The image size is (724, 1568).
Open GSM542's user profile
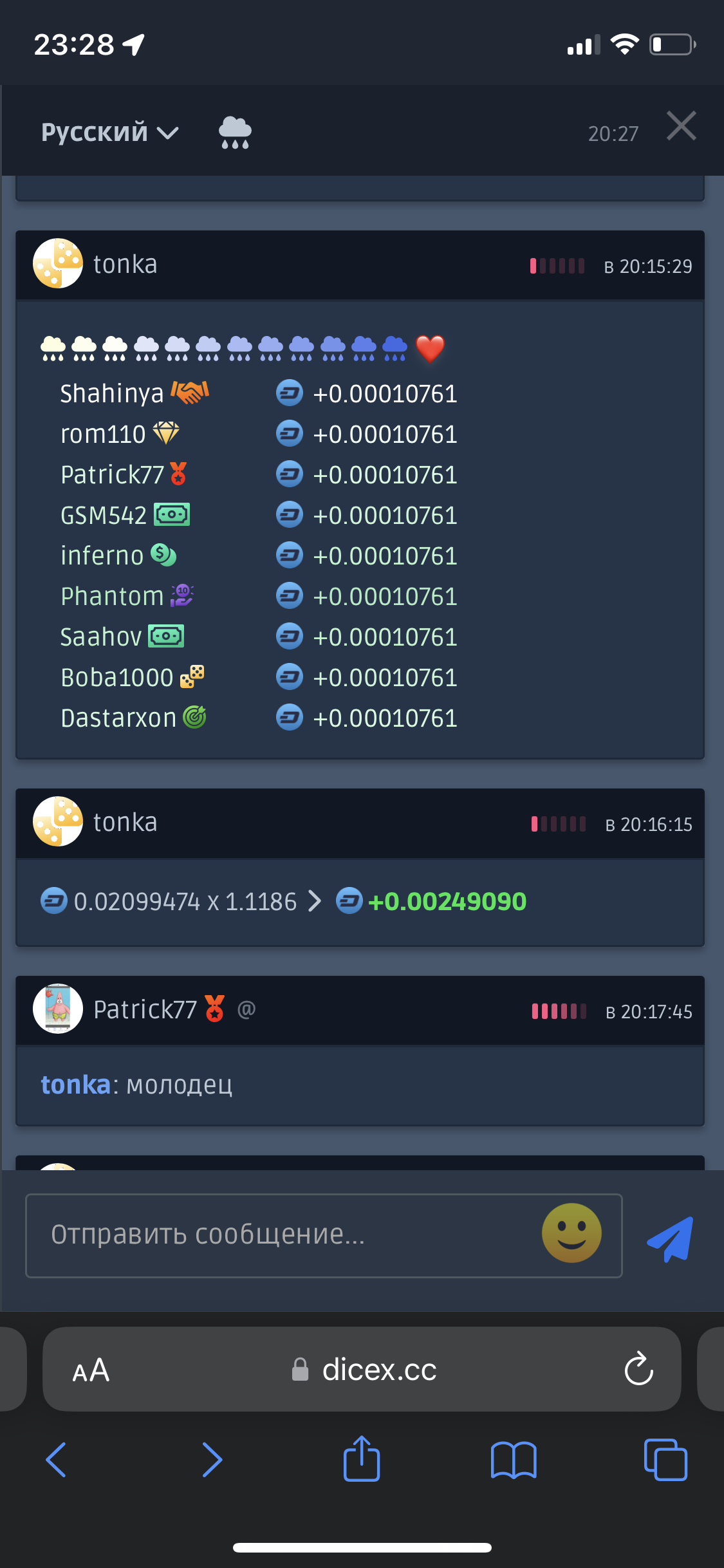[x=104, y=516]
